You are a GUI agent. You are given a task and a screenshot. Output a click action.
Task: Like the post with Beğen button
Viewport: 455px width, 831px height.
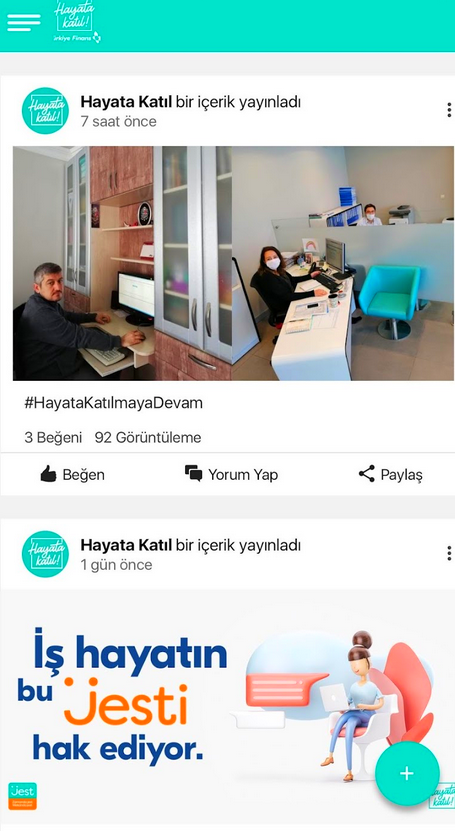pyautogui.click(x=72, y=474)
